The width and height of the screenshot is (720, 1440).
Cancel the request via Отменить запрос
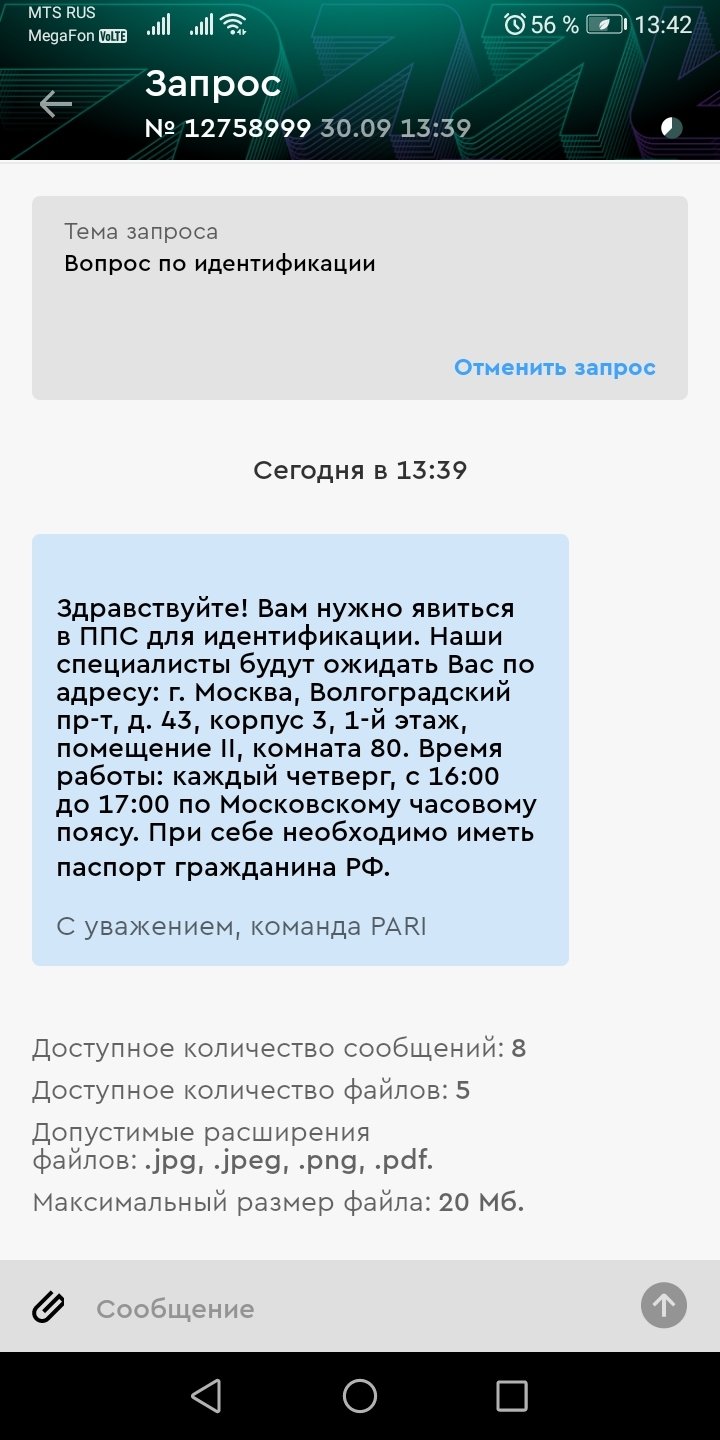click(x=554, y=367)
